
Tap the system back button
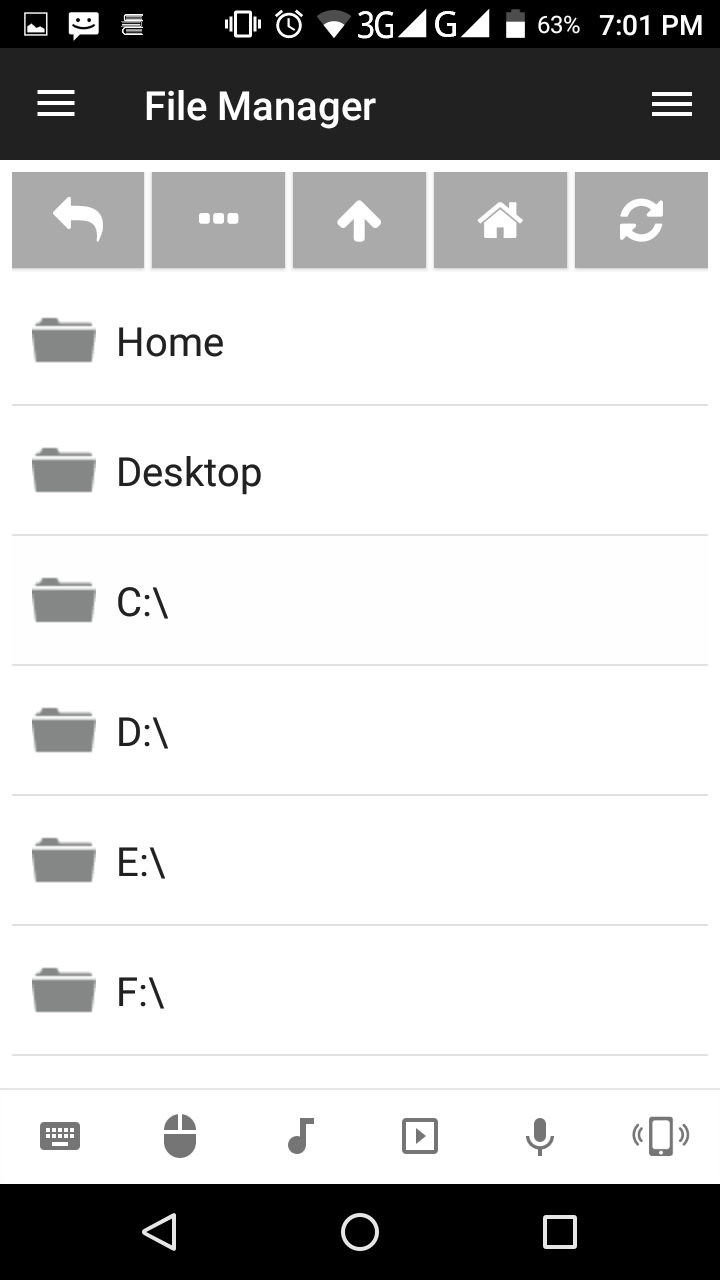pyautogui.click(x=160, y=1232)
